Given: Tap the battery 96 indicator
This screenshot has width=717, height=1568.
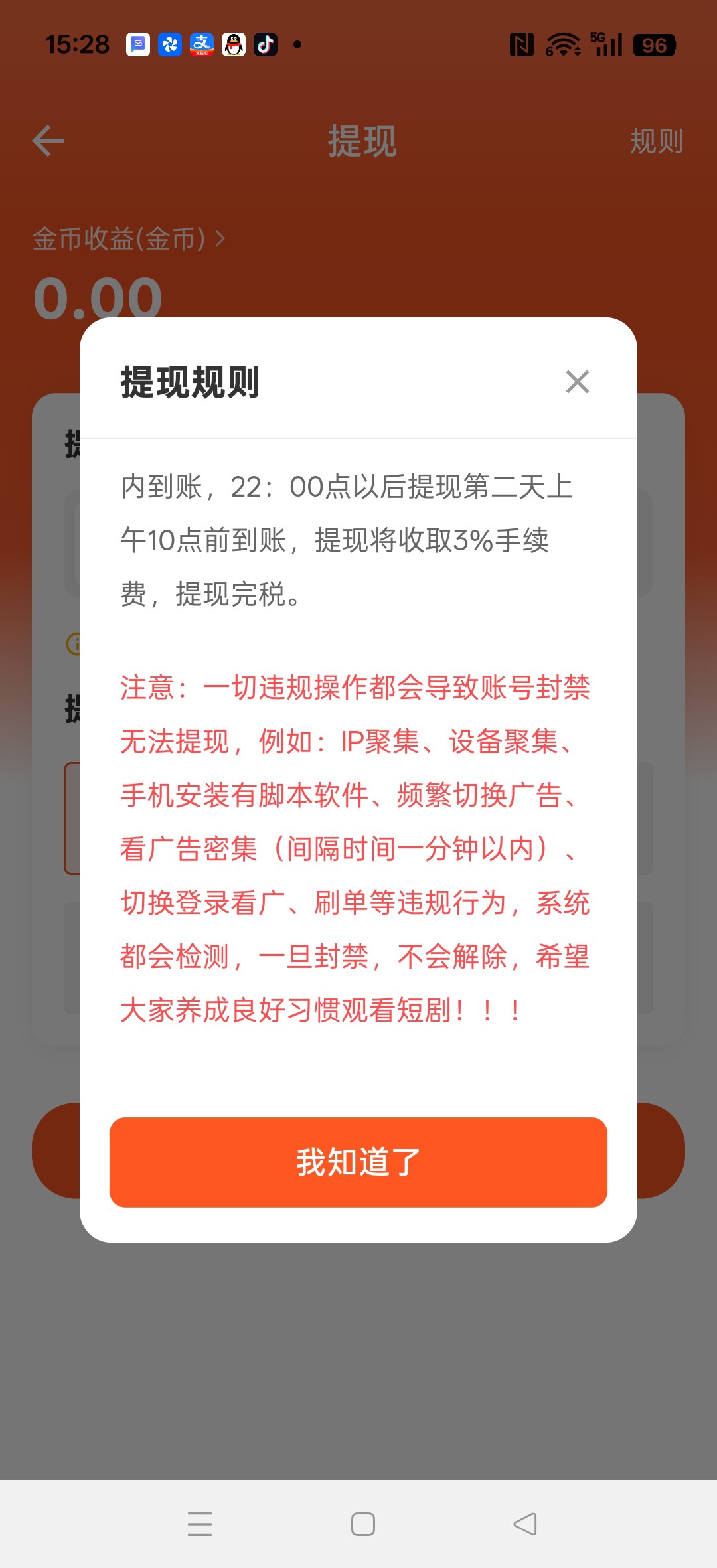Looking at the screenshot, I should [x=655, y=45].
